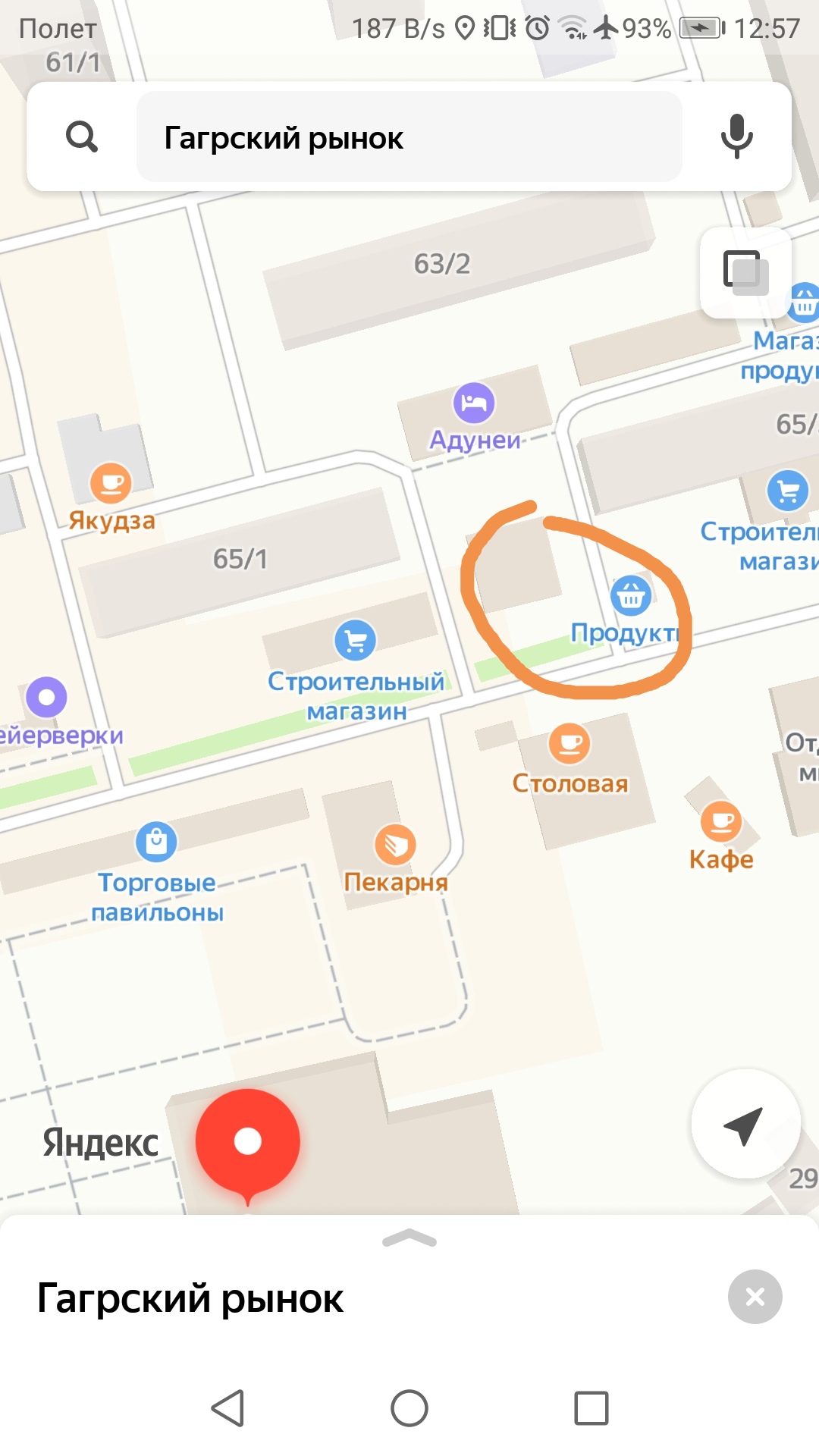Open the Адунеи hotel marker
This screenshot has width=819, height=1456.
(474, 403)
